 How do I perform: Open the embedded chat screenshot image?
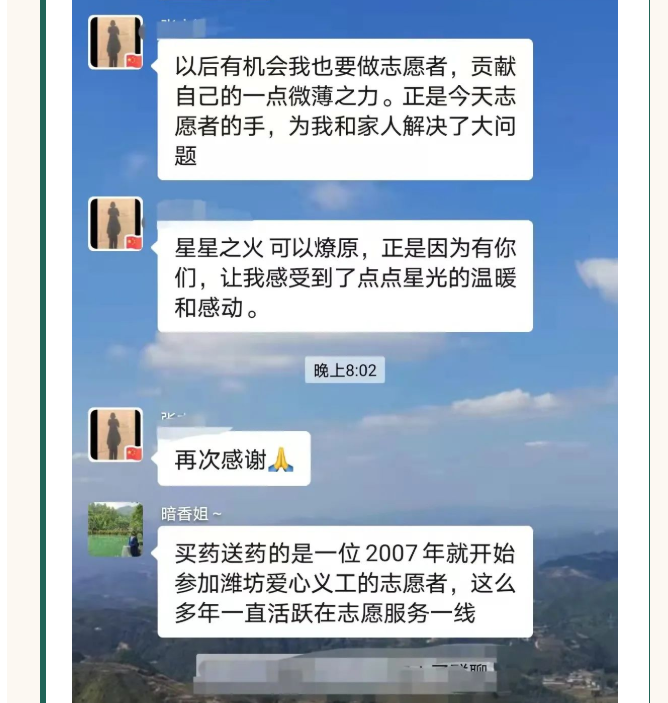pyautogui.click(x=344, y=350)
